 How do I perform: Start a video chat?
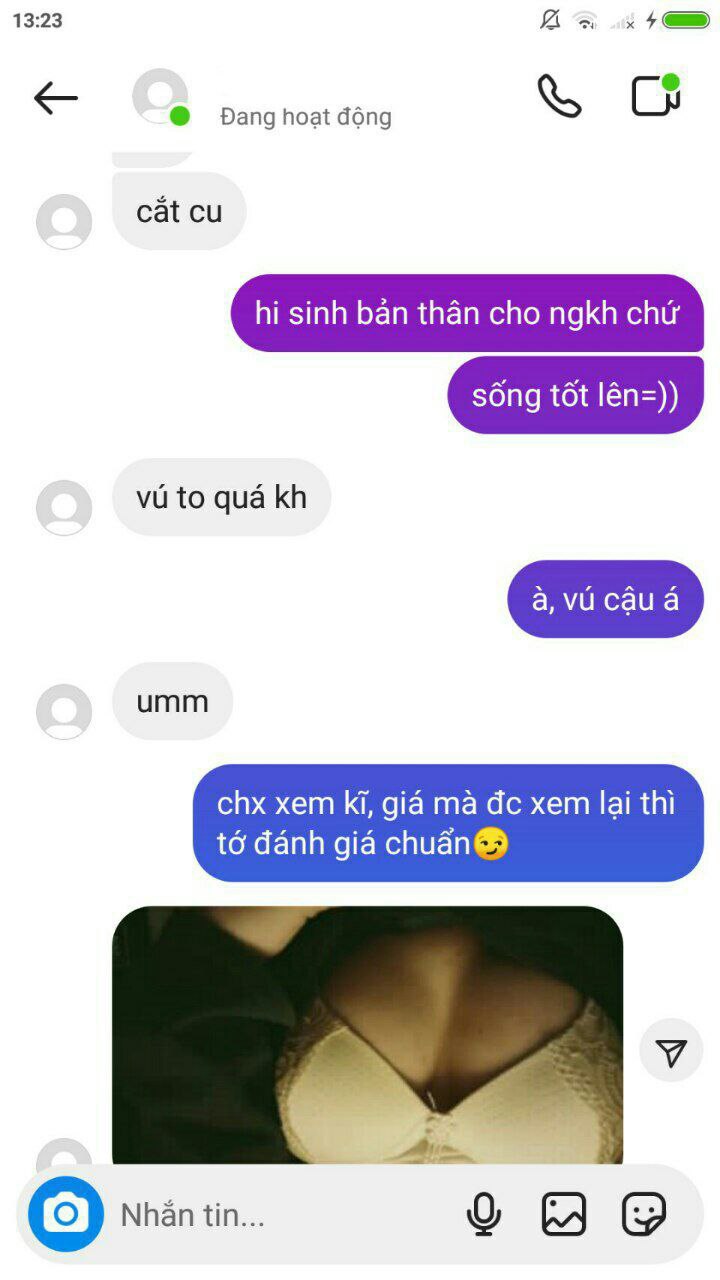[656, 96]
